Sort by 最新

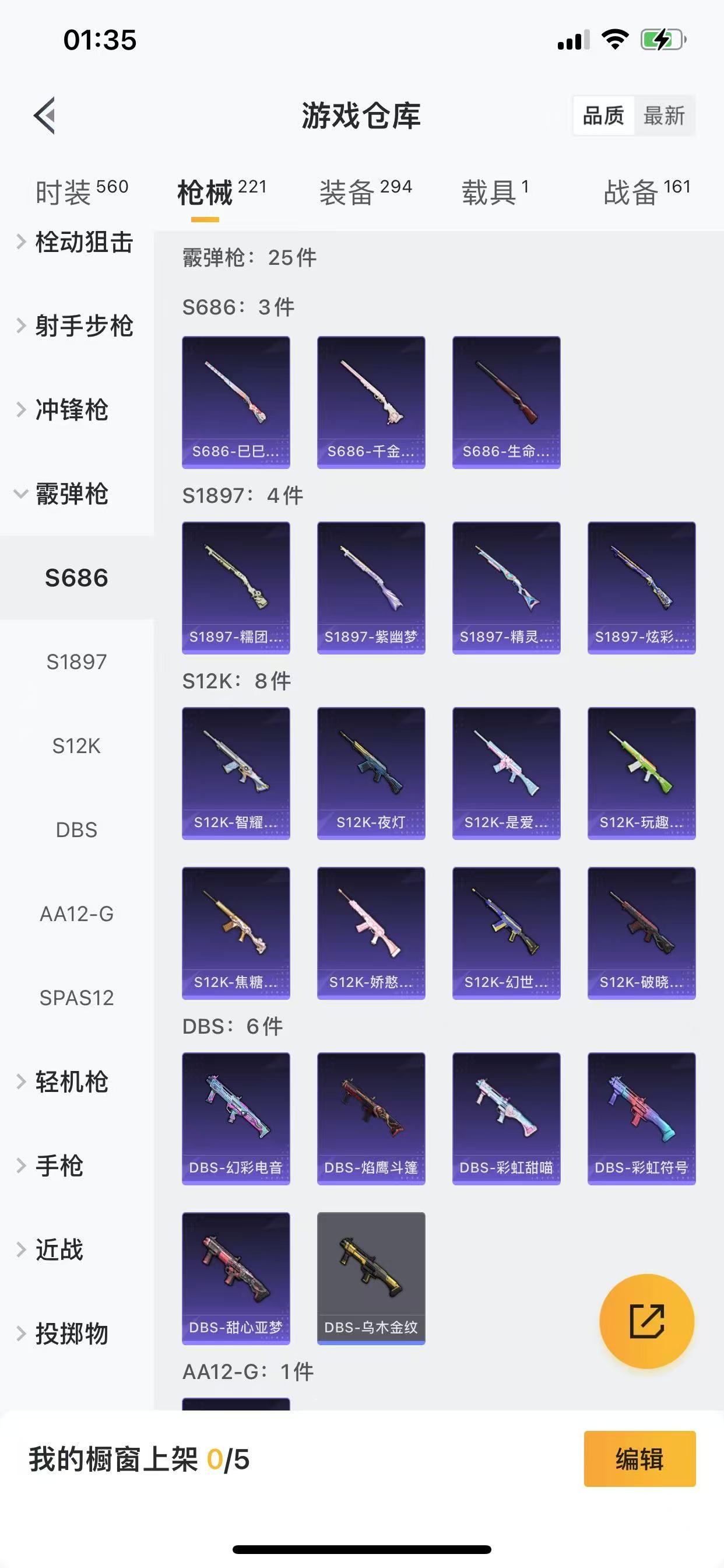(x=664, y=115)
